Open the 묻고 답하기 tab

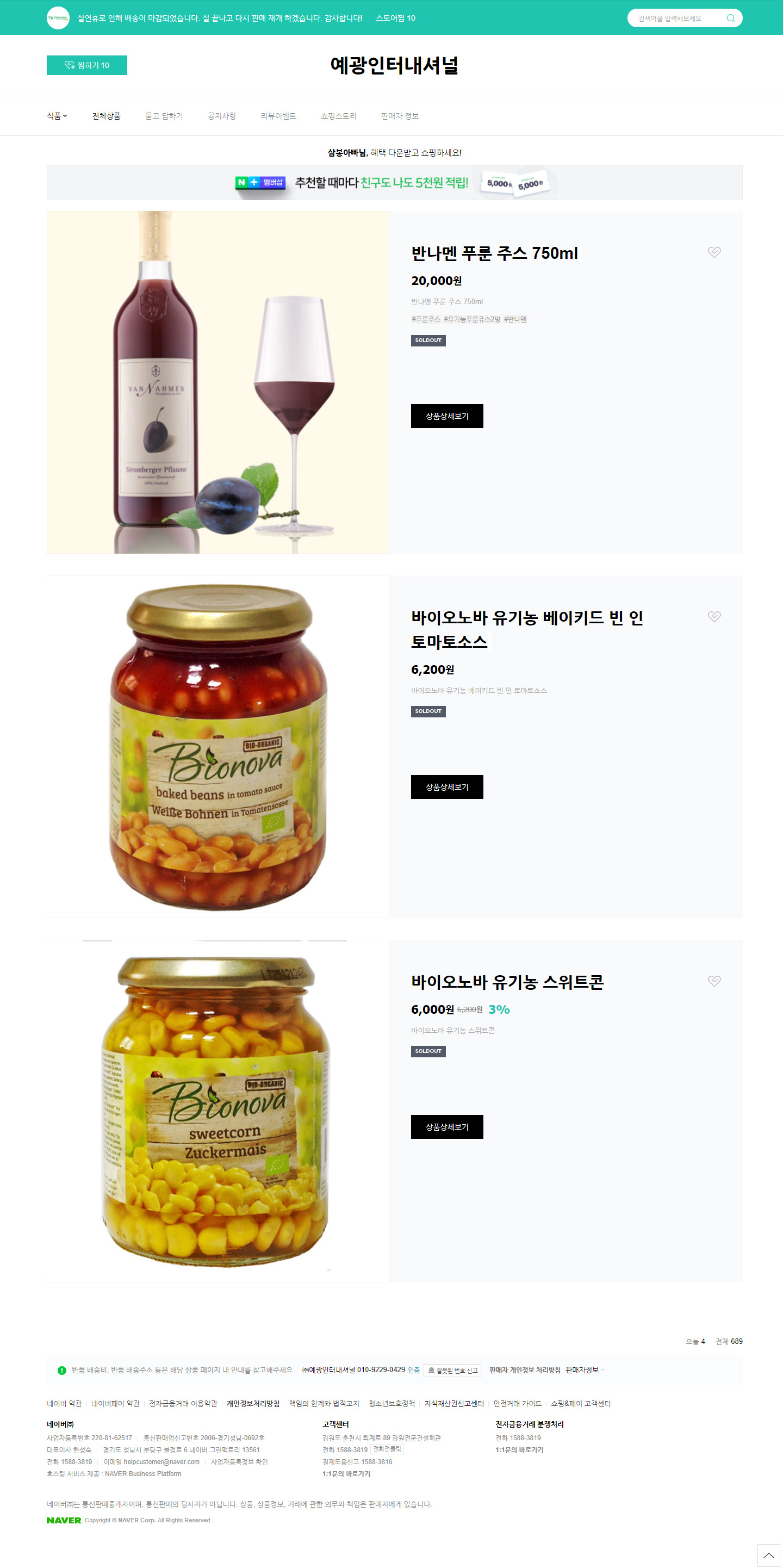[x=164, y=116]
